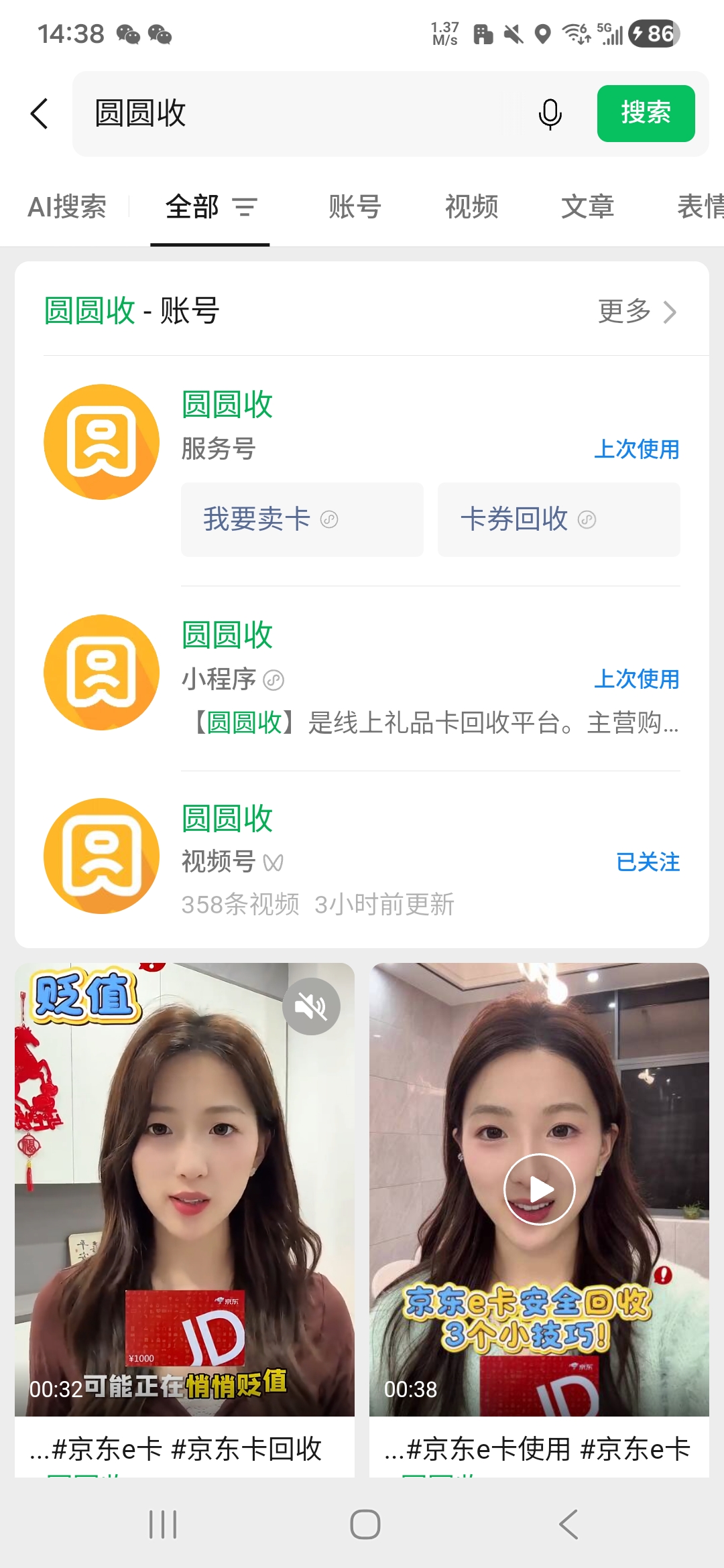Switch to the AI搜索 tab
724x1568 pixels.
tap(67, 207)
